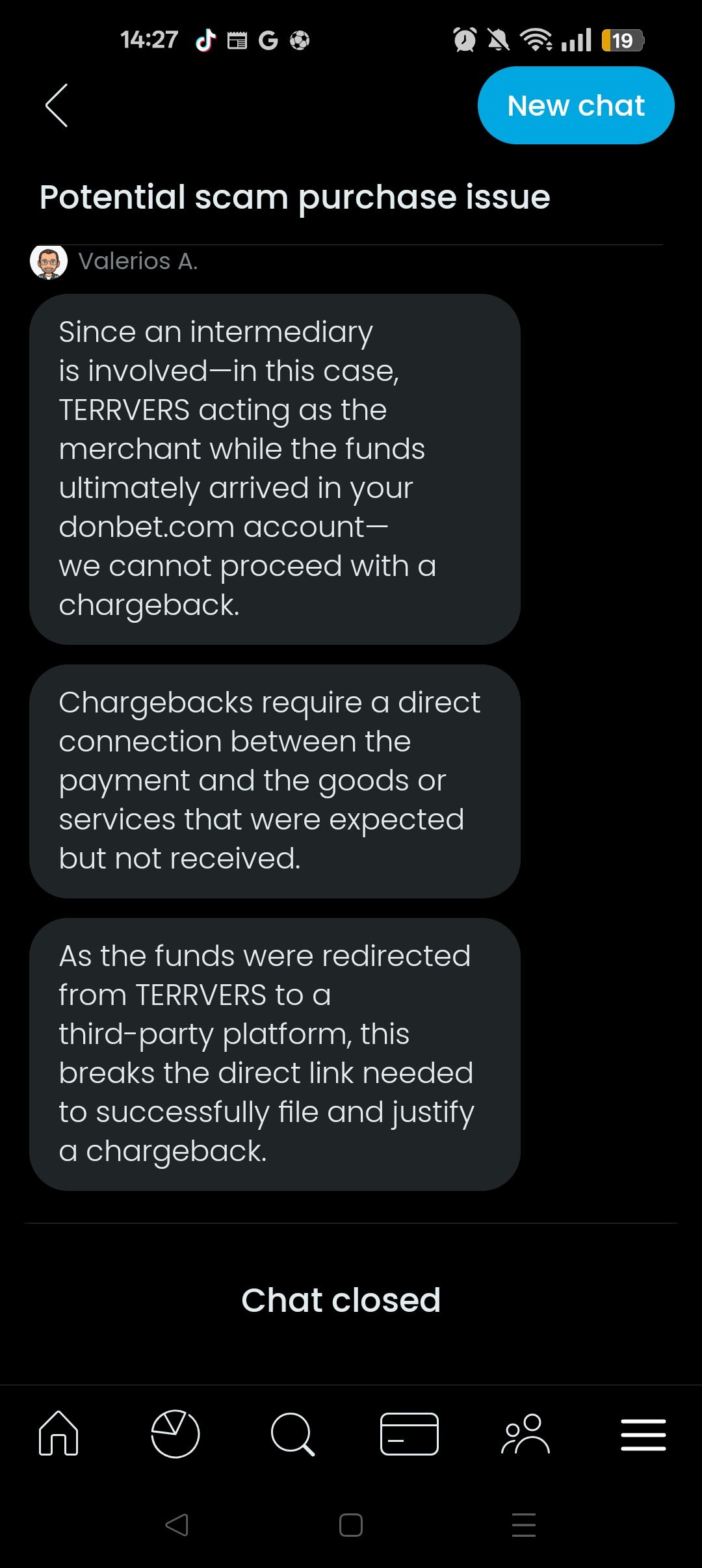This screenshot has height=1568, width=702.
Task: Switch to the cards tab
Action: (x=409, y=1433)
